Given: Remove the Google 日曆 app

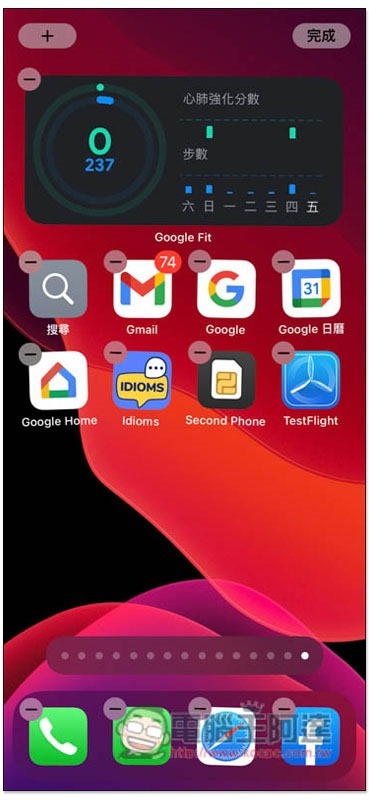Looking at the screenshot, I should tap(283, 262).
